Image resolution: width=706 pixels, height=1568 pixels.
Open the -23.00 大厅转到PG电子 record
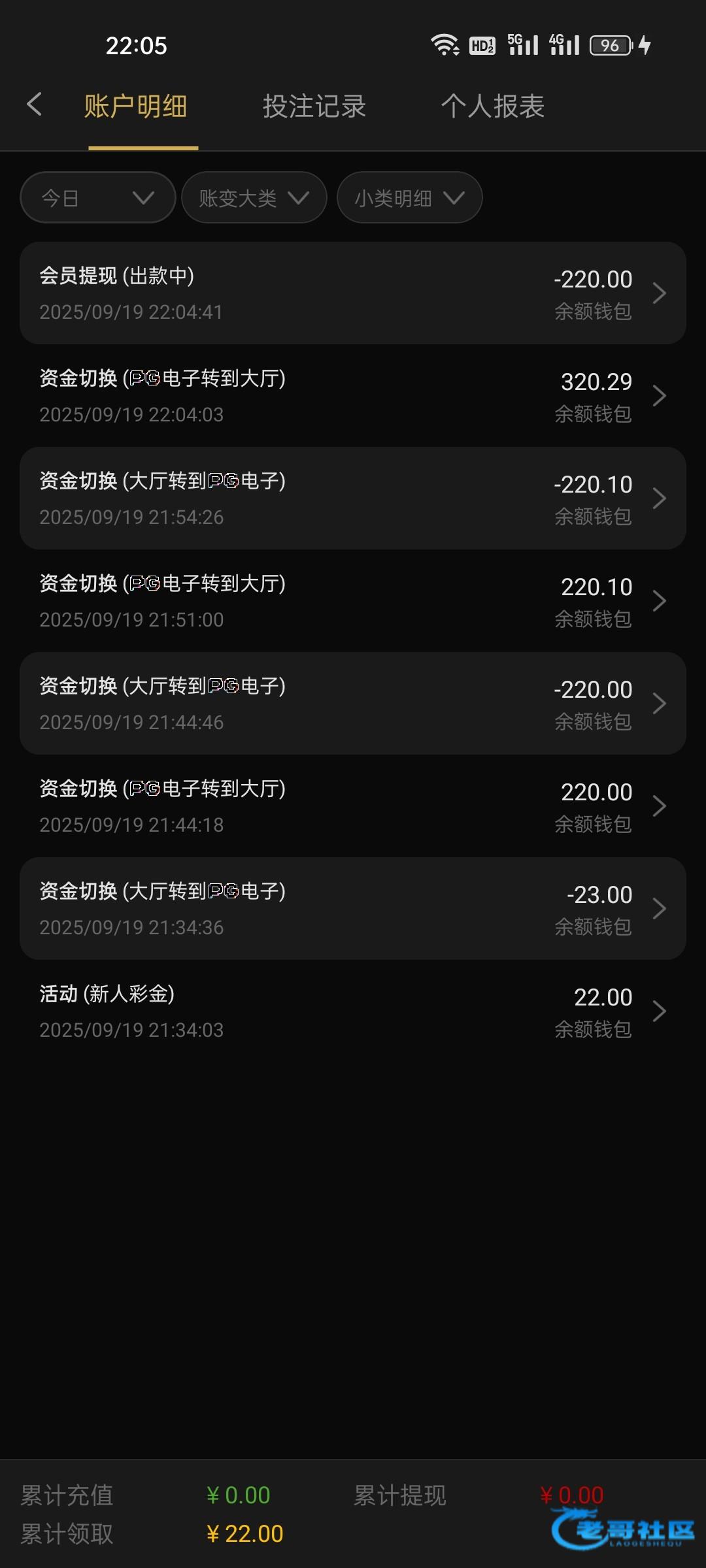(353, 909)
